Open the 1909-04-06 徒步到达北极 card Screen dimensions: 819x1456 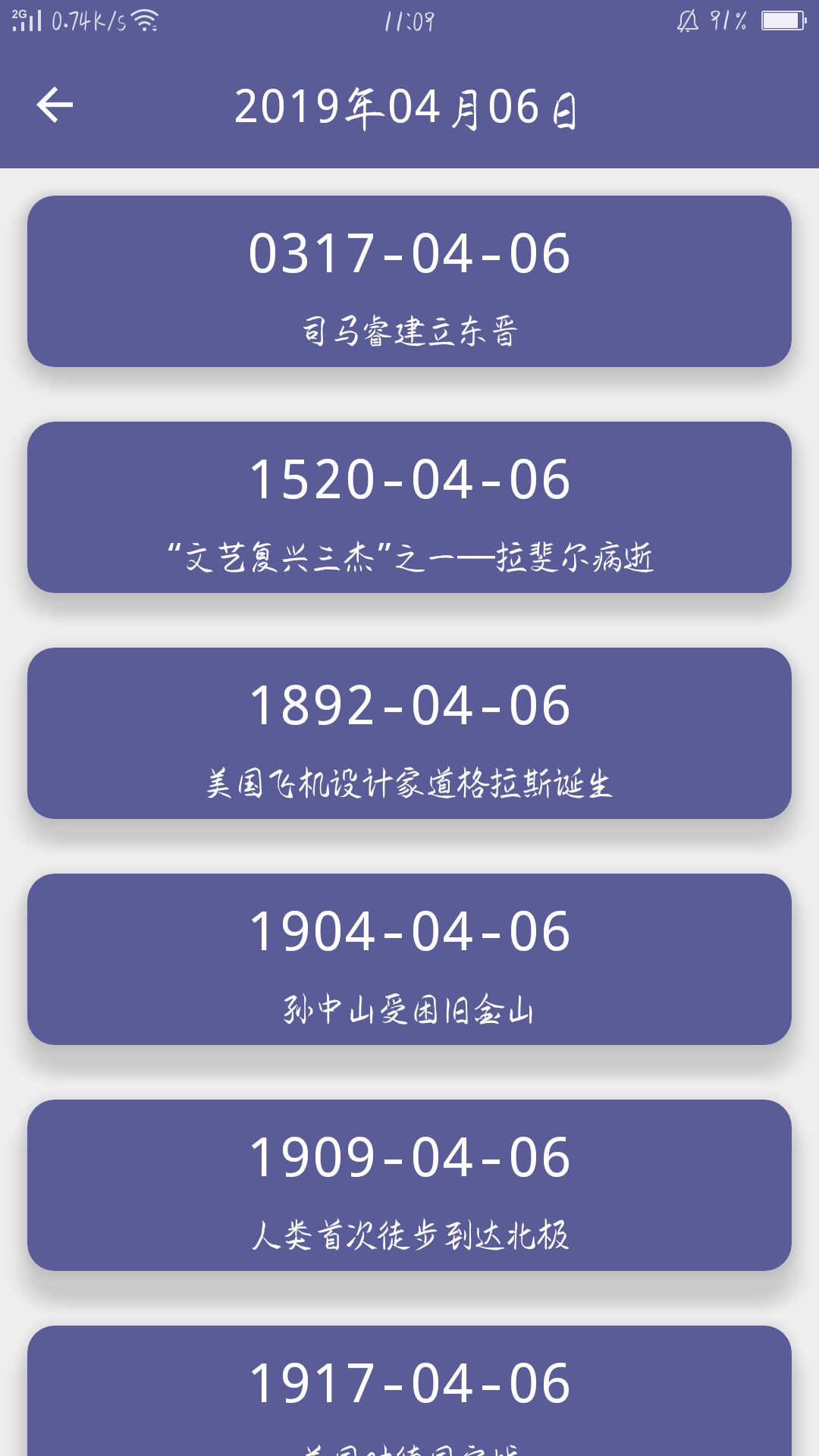pos(409,1185)
